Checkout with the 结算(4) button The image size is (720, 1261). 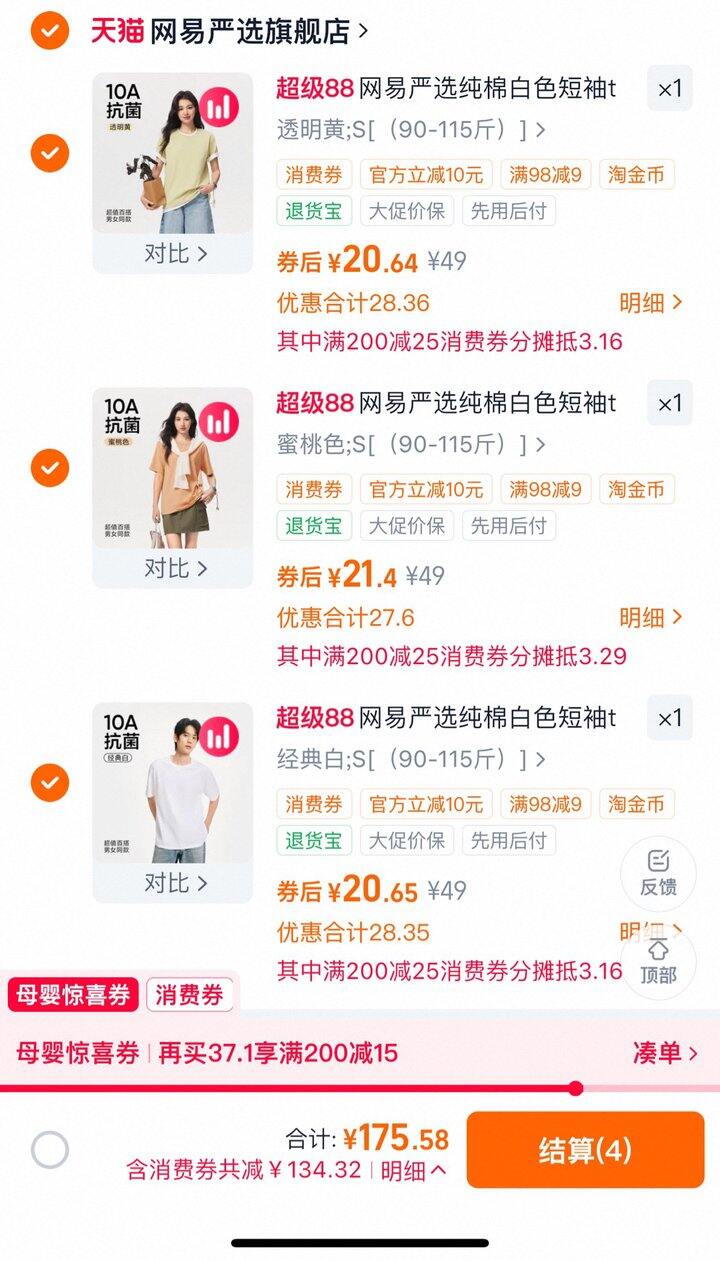point(585,1150)
